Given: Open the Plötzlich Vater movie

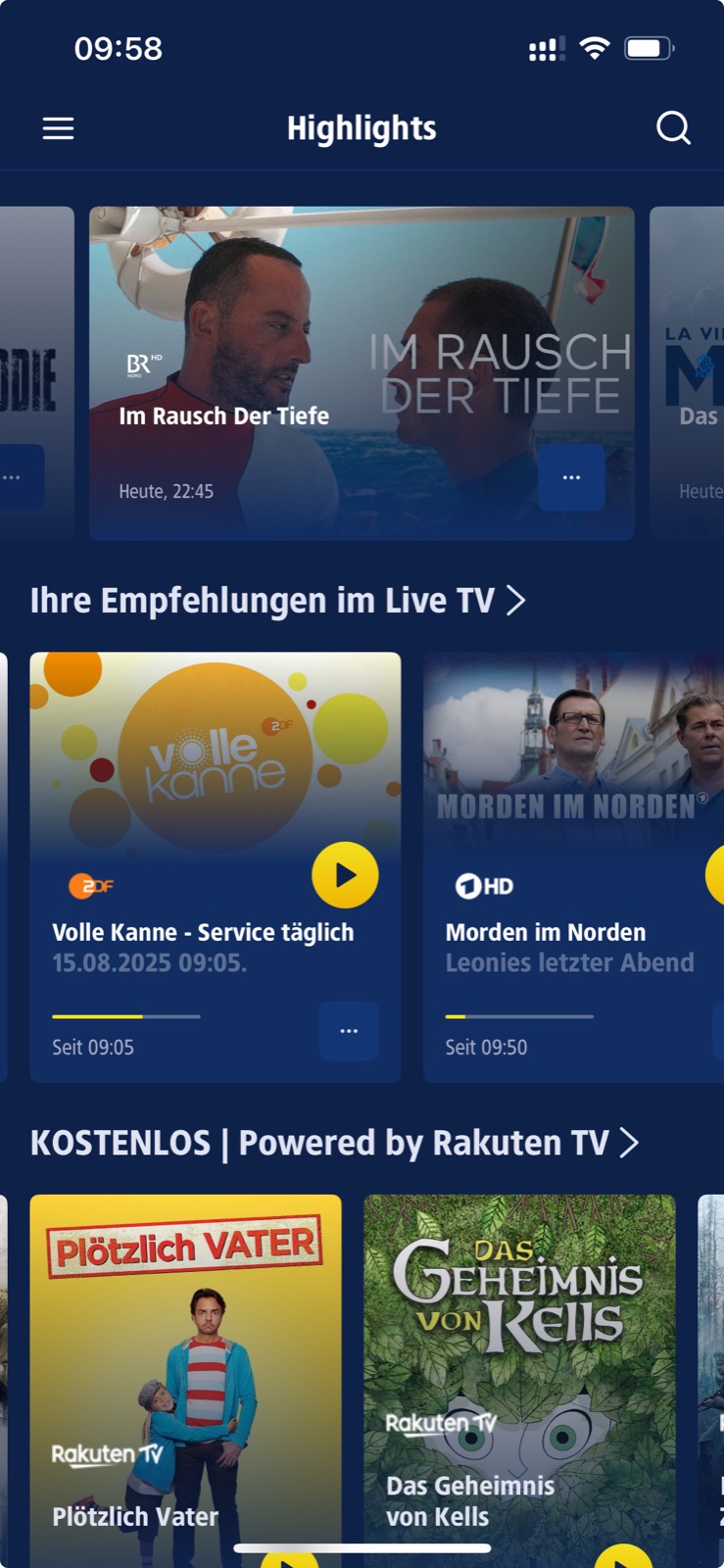Looking at the screenshot, I should point(185,1381).
